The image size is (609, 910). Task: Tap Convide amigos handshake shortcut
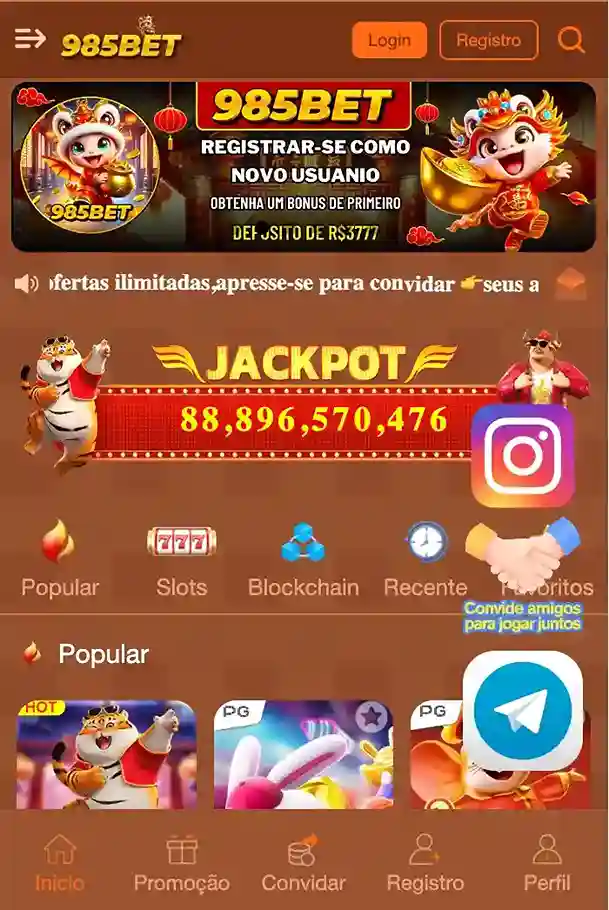[x=523, y=572]
